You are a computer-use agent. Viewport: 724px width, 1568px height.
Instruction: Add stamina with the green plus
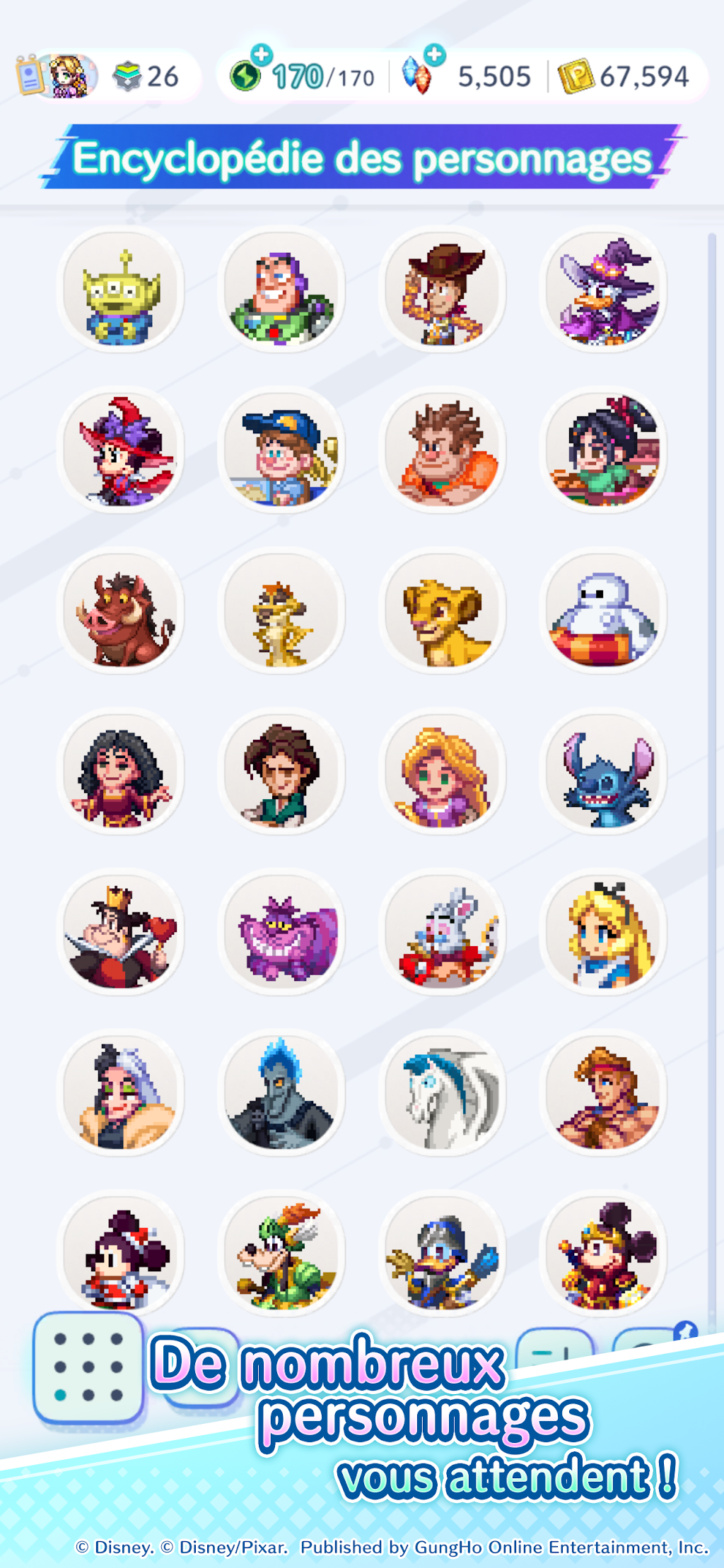coord(261,54)
